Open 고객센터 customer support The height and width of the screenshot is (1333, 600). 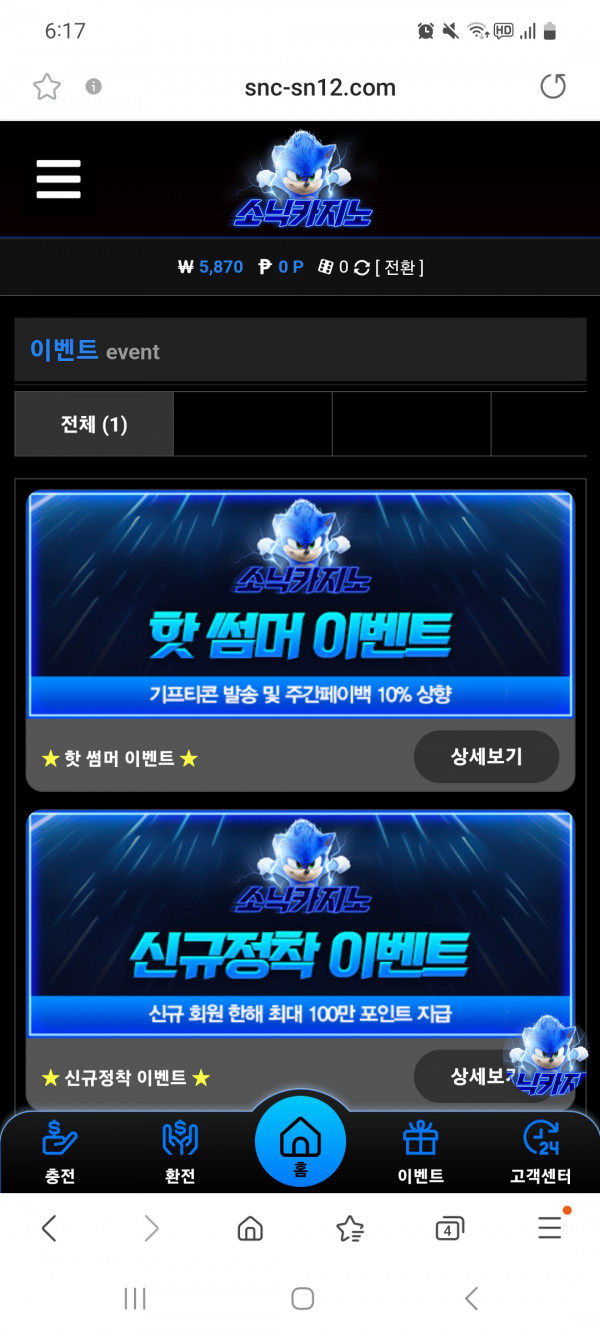541,1152
